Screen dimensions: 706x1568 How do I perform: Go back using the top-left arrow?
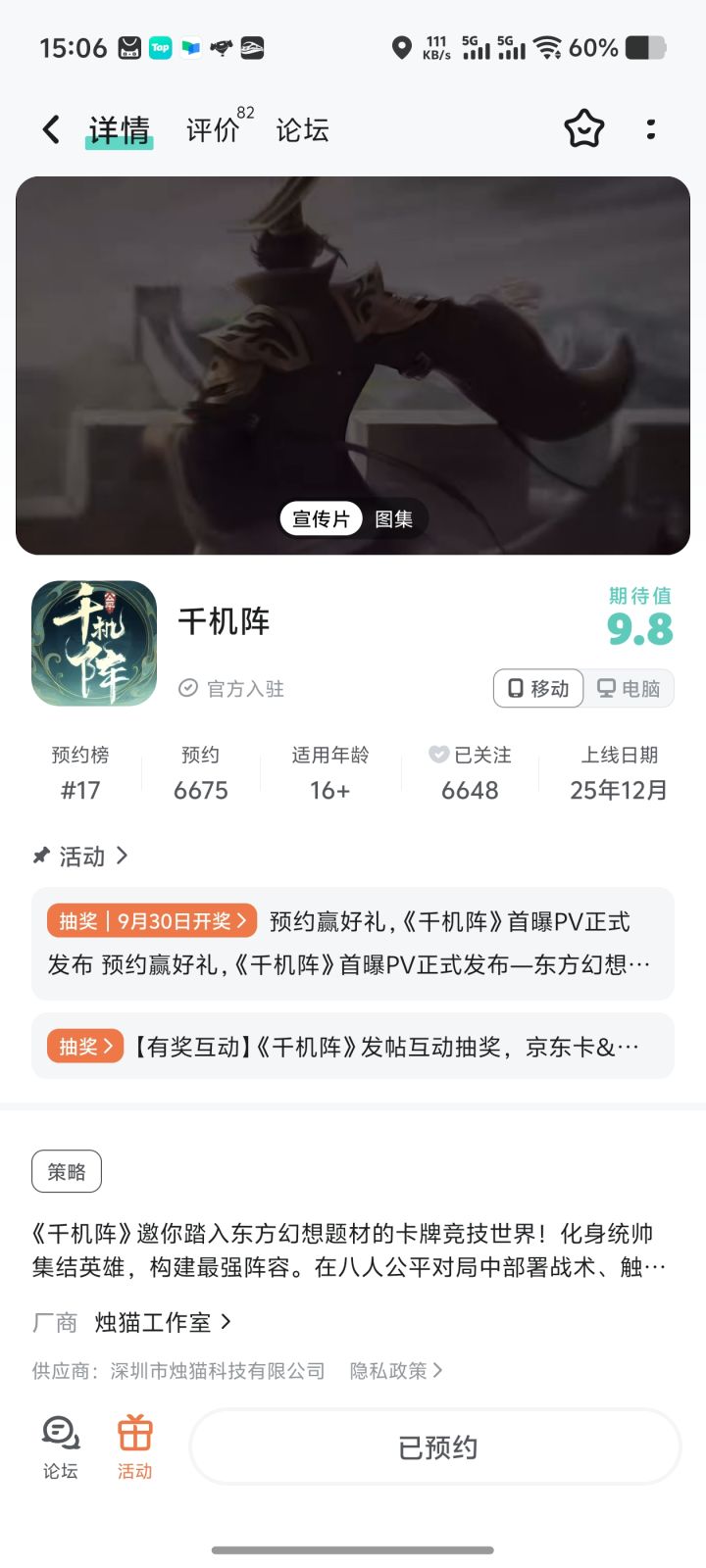pyautogui.click(x=51, y=129)
